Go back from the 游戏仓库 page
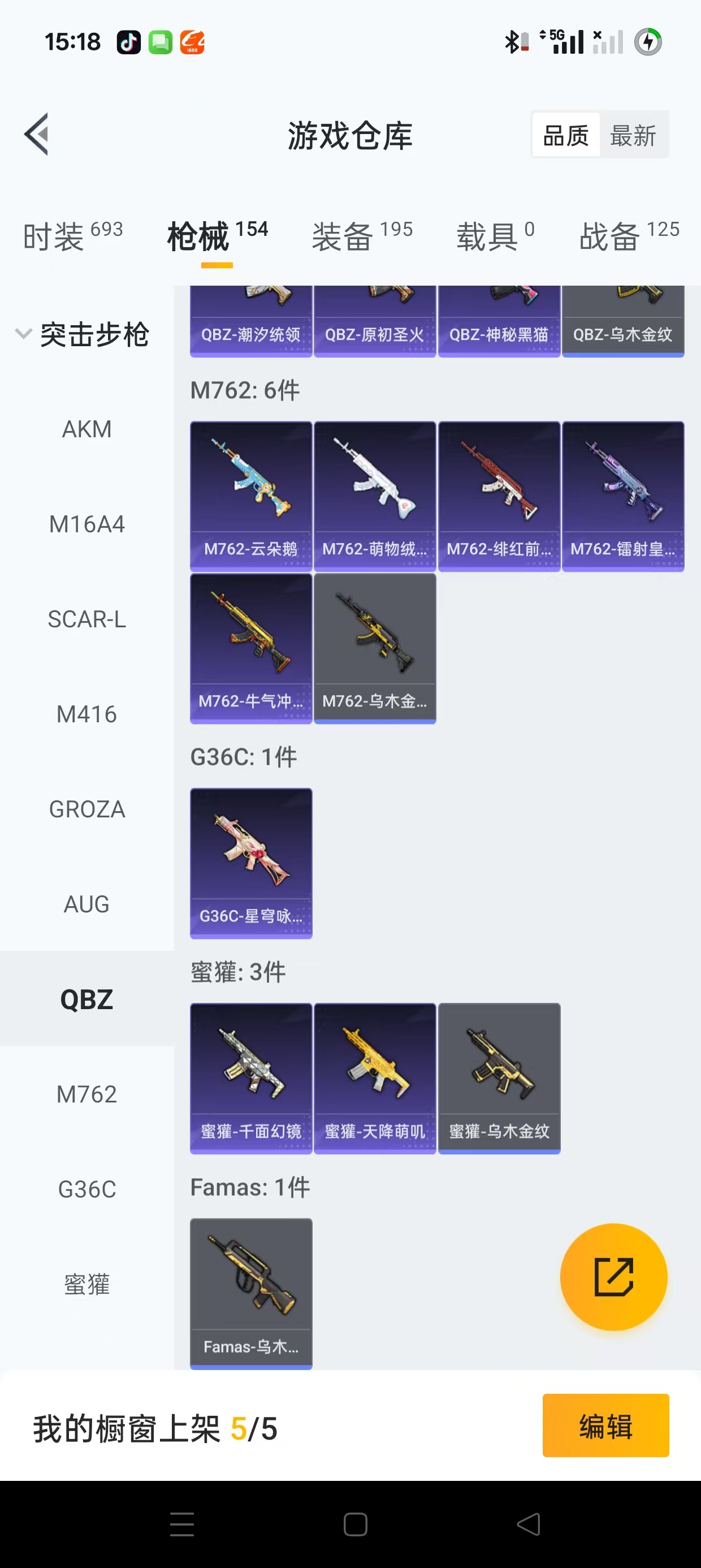 (x=37, y=135)
